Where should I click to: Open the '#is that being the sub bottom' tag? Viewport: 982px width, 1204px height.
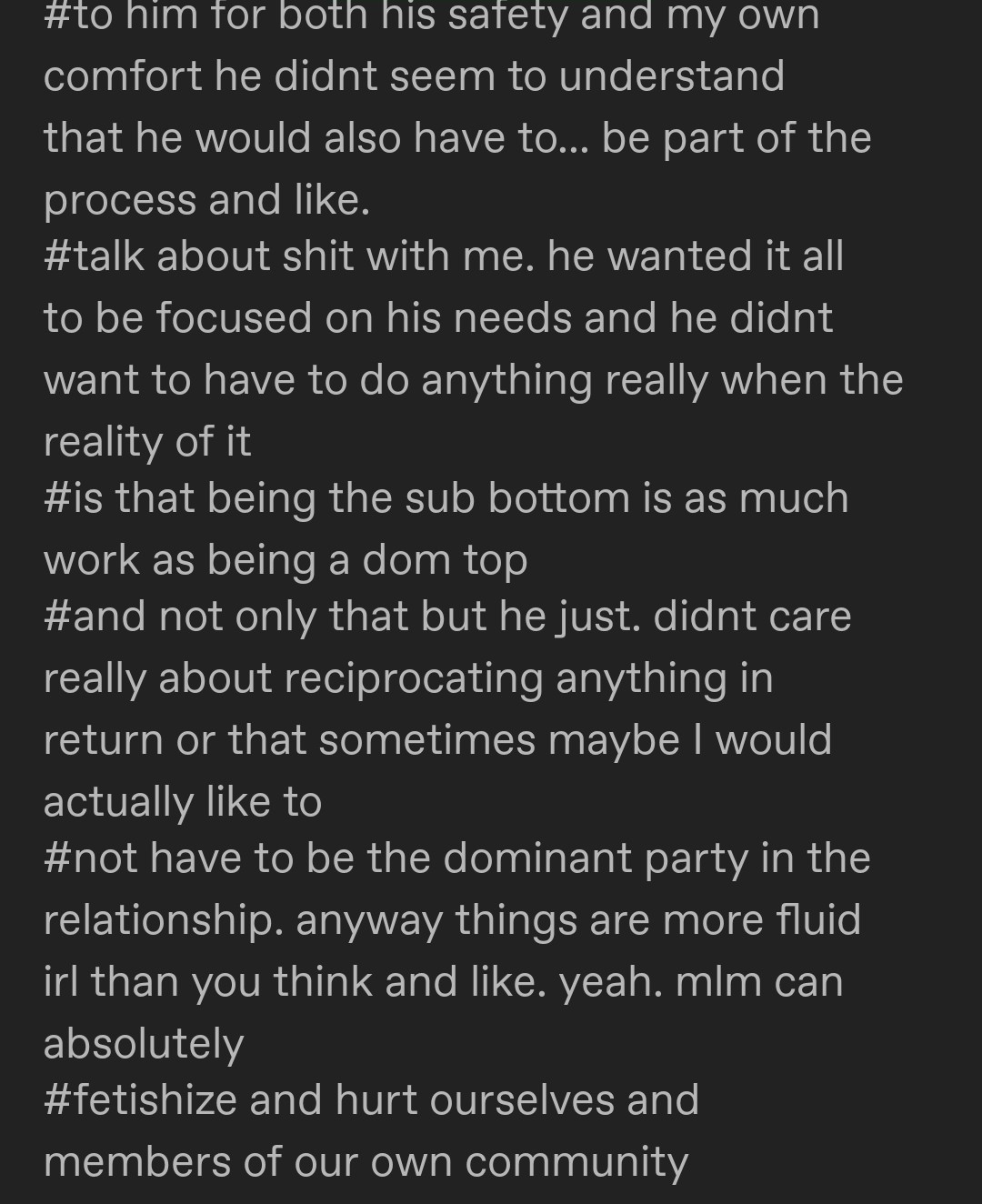click(446, 498)
